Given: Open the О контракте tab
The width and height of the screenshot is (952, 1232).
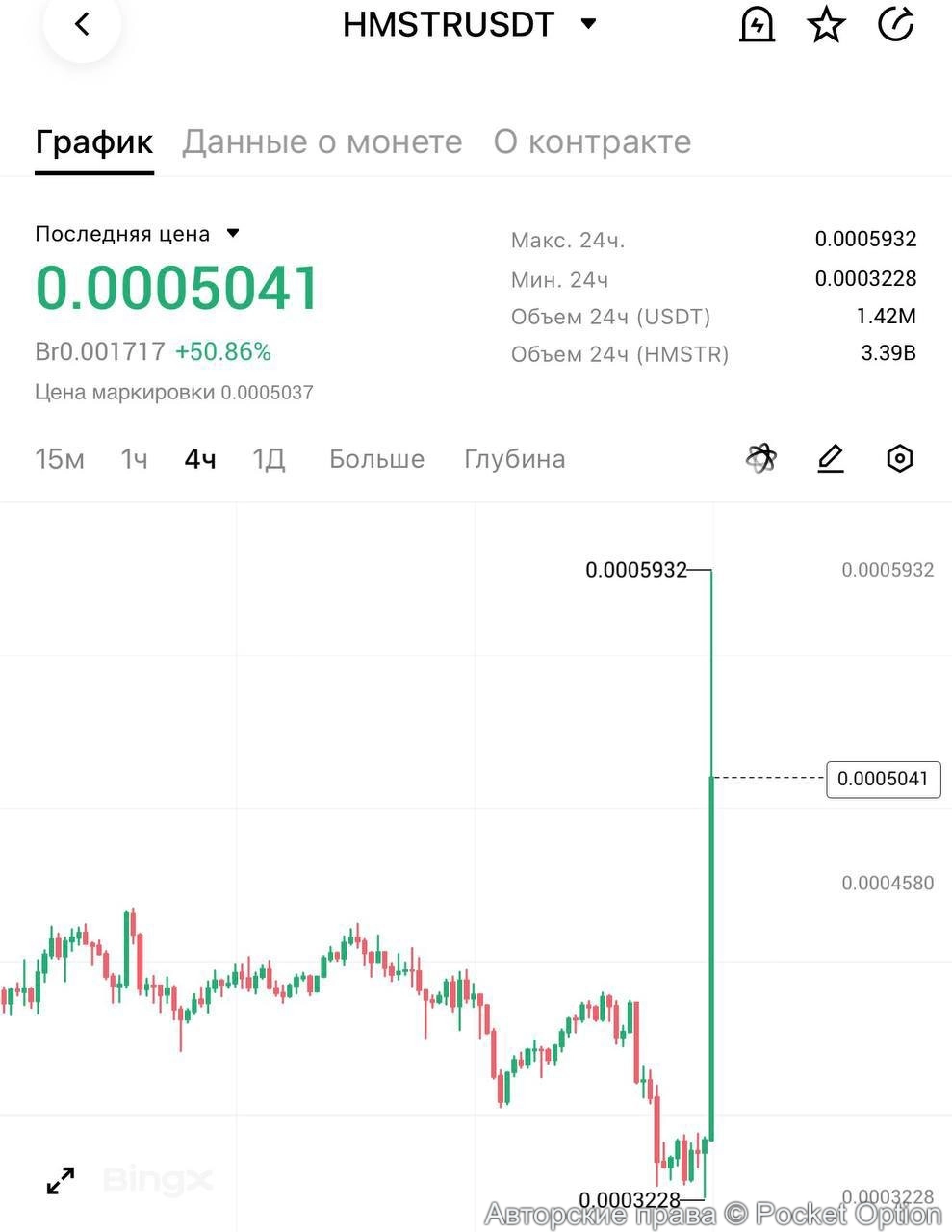Looking at the screenshot, I should pos(592,141).
